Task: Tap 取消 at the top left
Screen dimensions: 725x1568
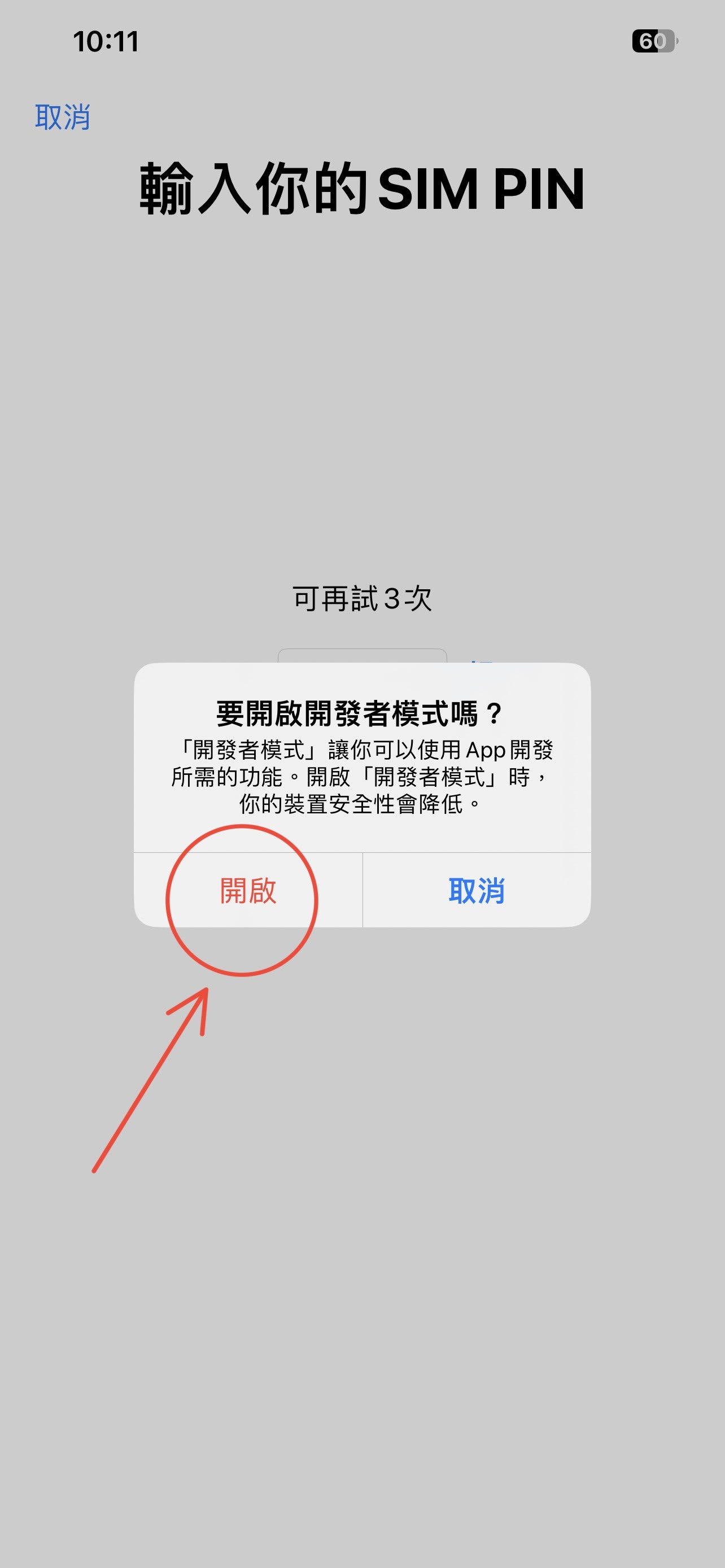Action: (63, 117)
